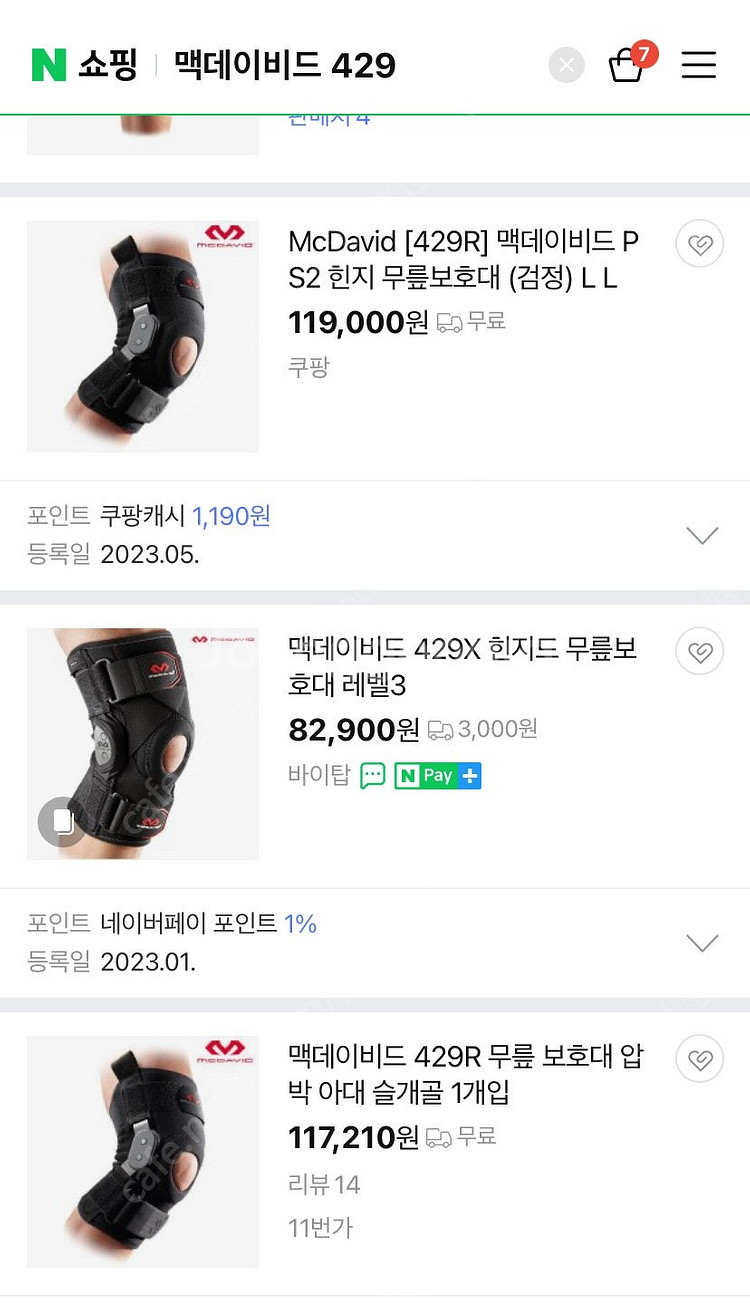Expand the 네이버페이 포인트 1% details
This screenshot has height=1307, width=750.
tap(702, 943)
